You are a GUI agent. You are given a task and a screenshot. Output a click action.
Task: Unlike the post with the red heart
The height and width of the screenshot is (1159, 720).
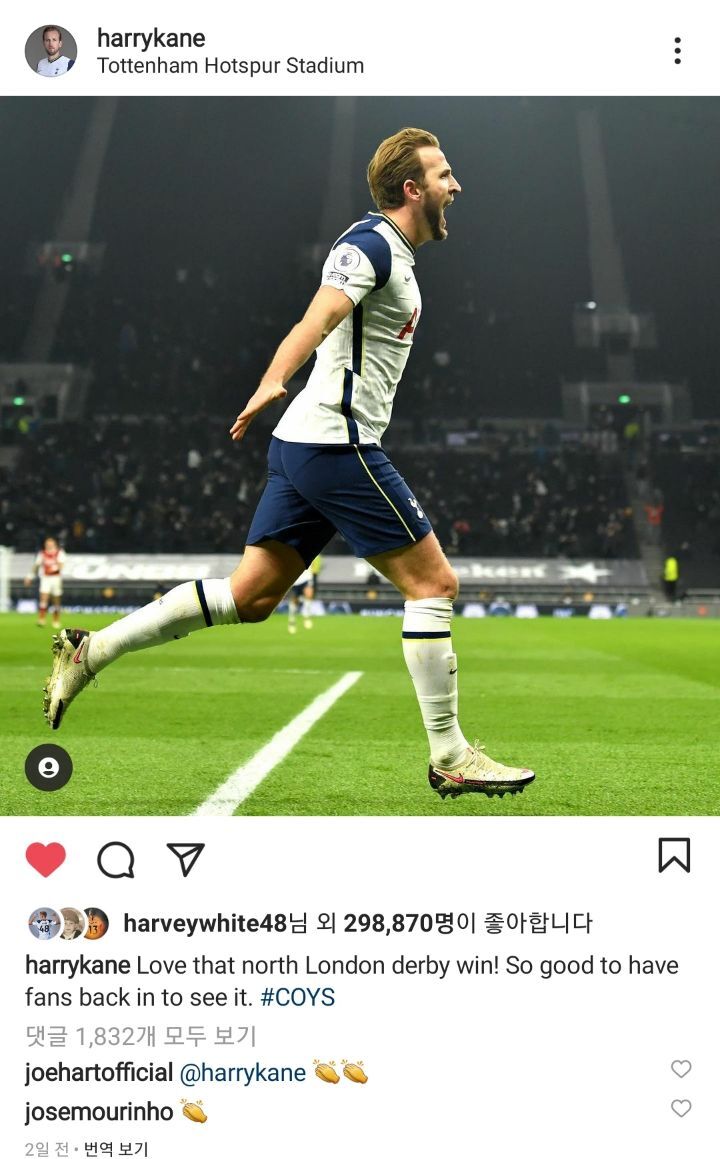(x=46, y=859)
